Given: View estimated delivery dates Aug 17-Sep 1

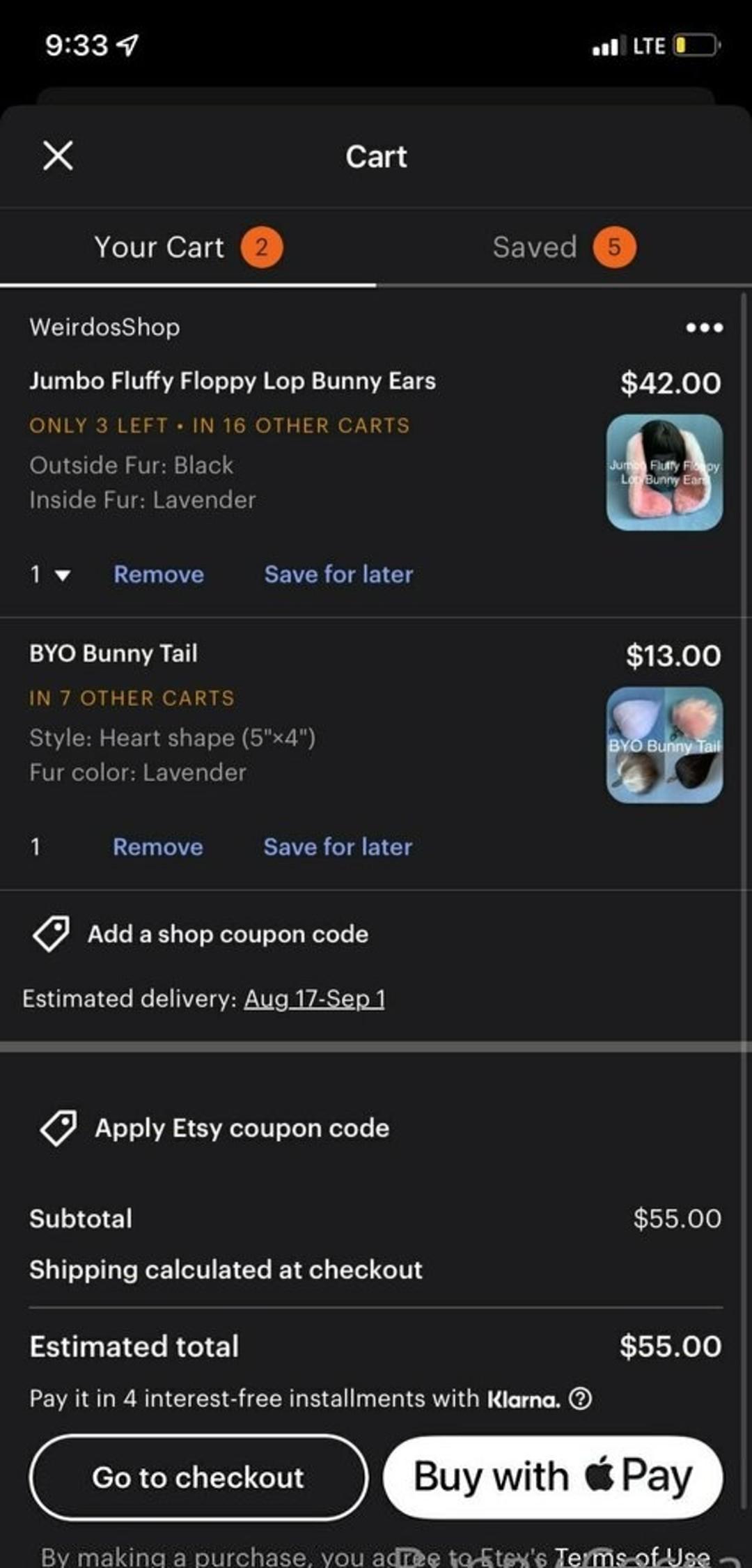Looking at the screenshot, I should 314,999.
